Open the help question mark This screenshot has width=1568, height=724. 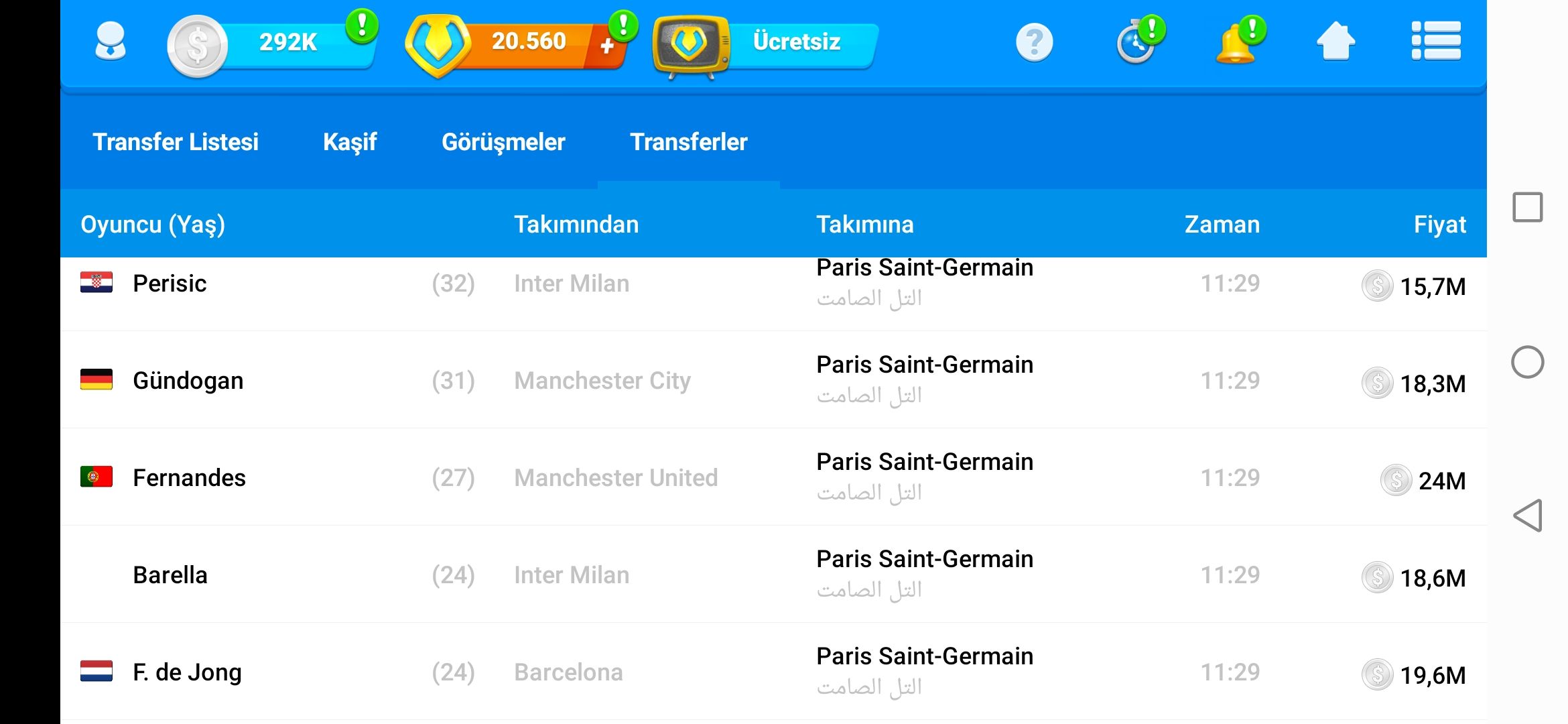pyautogui.click(x=1034, y=43)
